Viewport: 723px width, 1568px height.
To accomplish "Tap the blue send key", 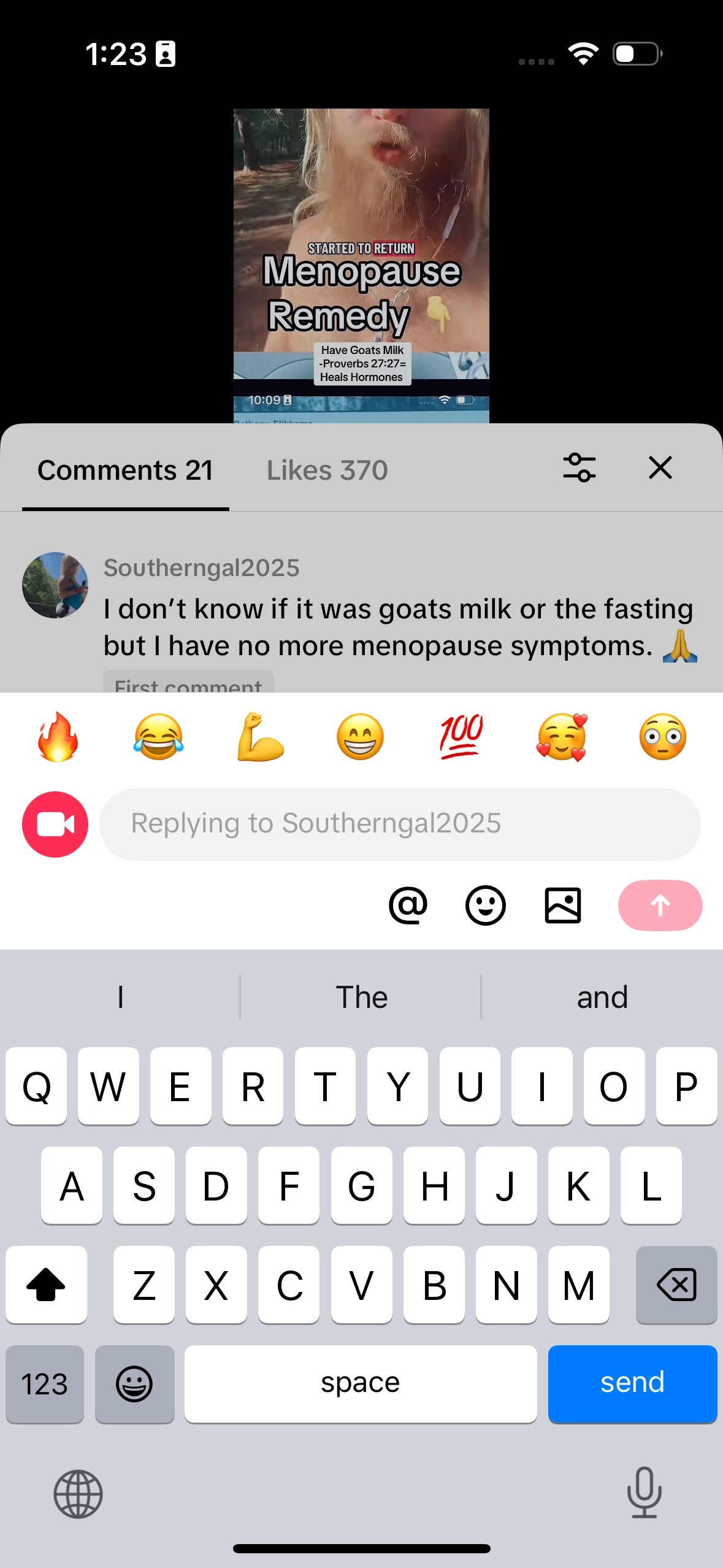I will pyautogui.click(x=632, y=1383).
